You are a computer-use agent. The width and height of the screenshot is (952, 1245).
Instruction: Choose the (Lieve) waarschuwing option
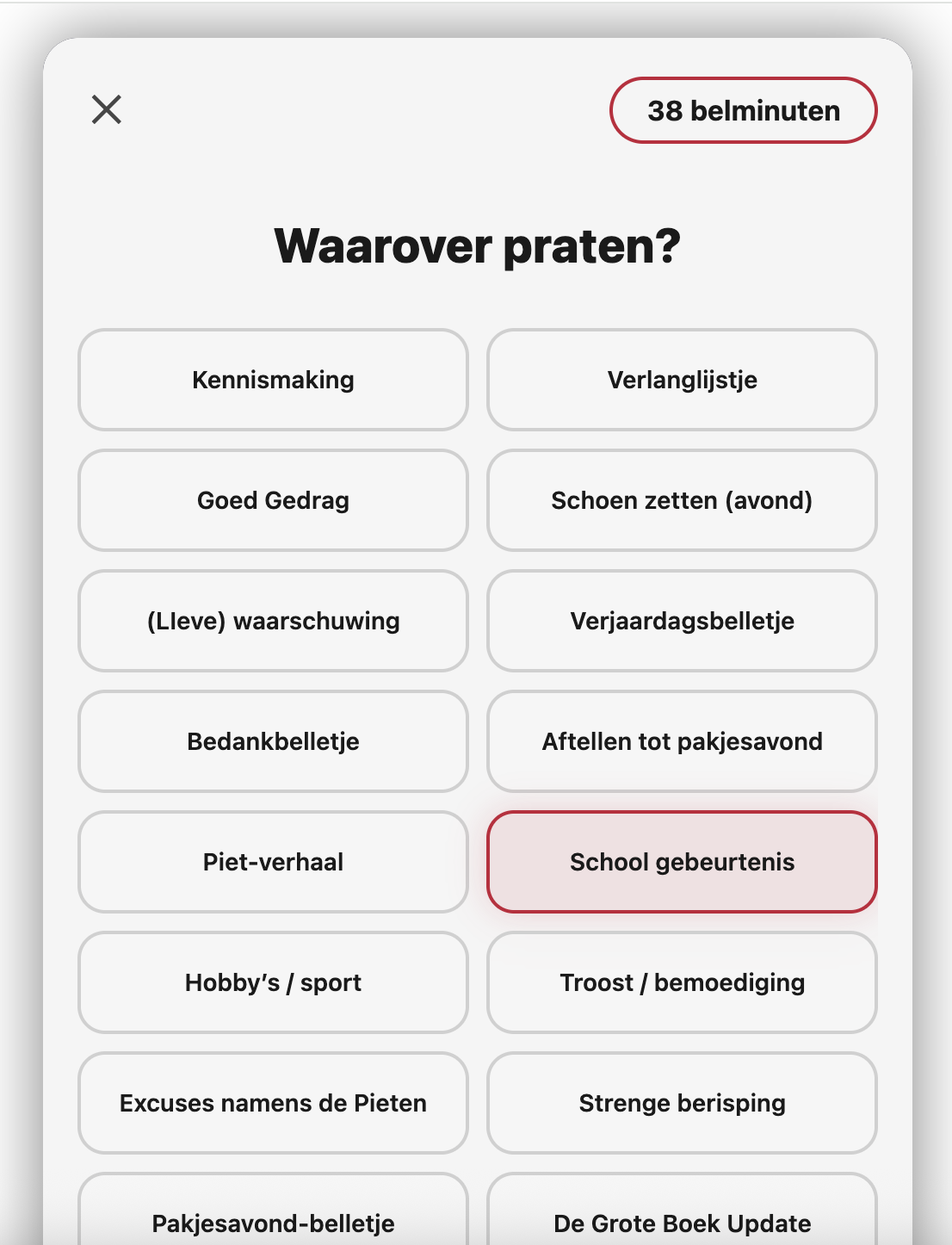[272, 621]
